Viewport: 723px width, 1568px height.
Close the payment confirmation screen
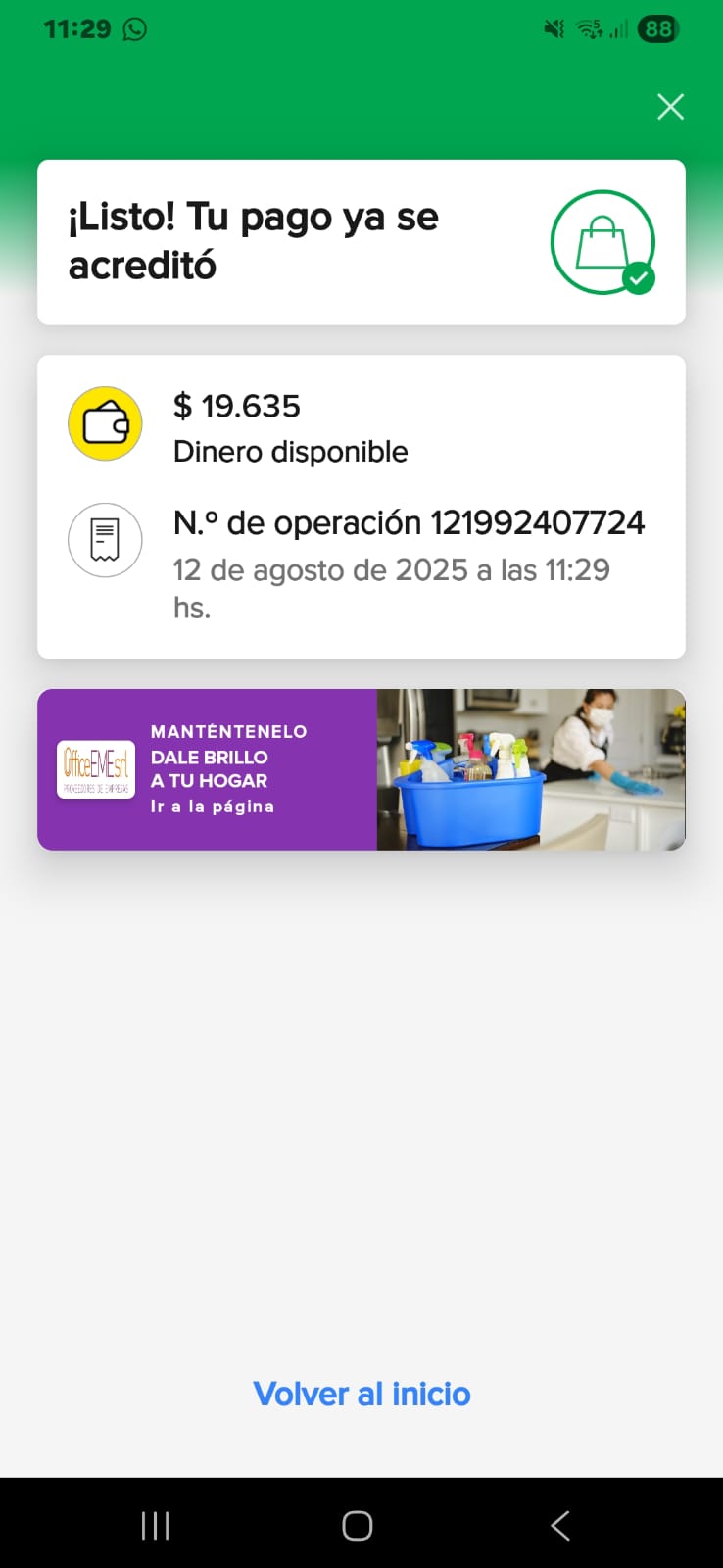coord(670,106)
